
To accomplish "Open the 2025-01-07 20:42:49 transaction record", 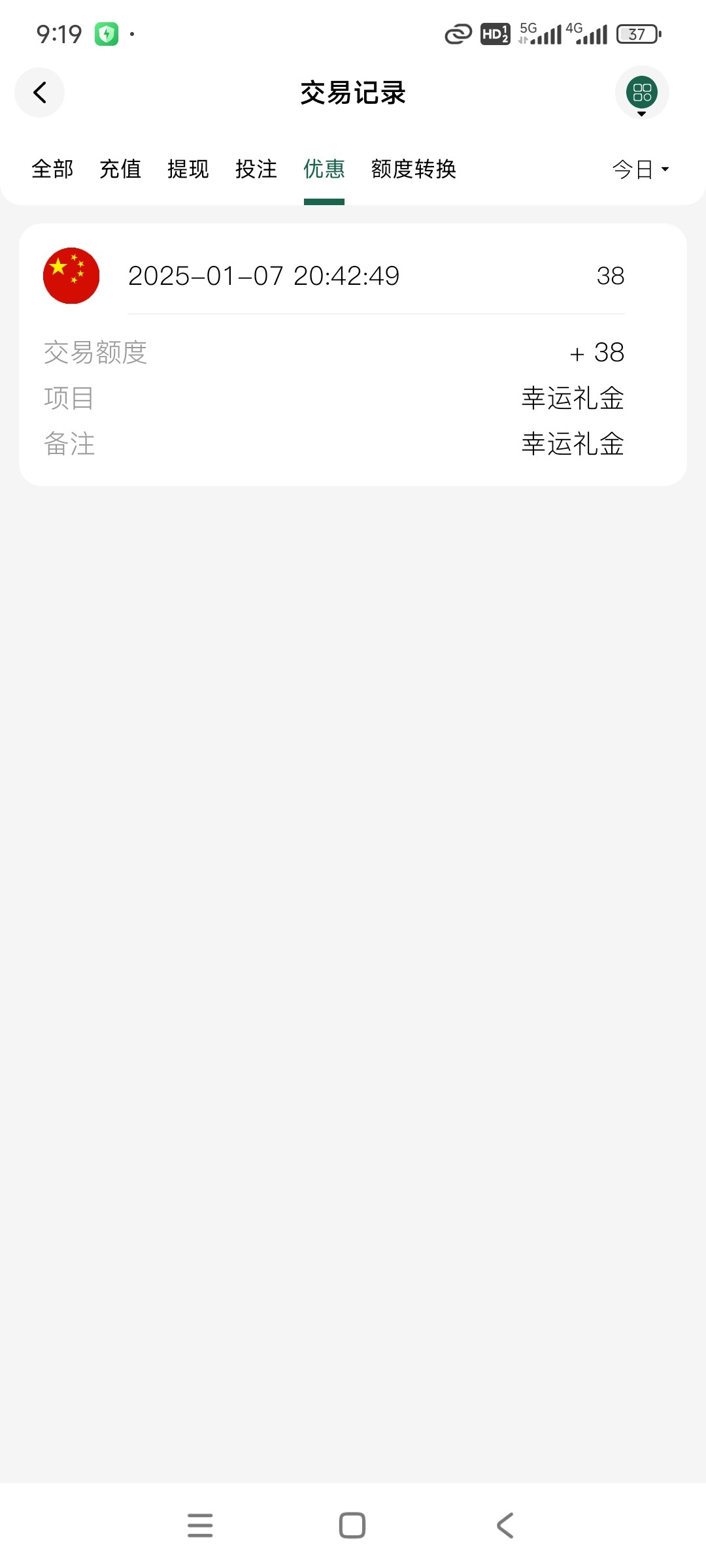I will point(353,355).
